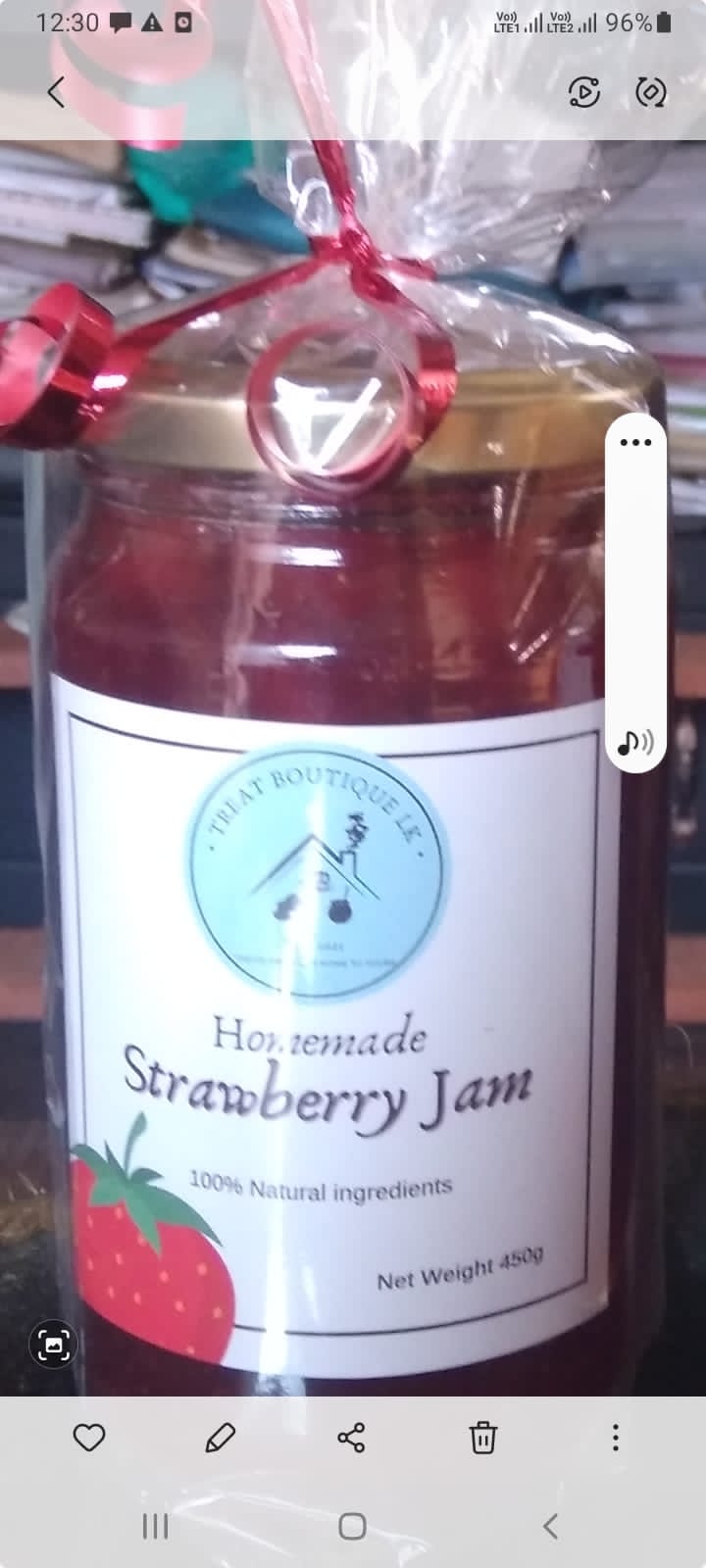706x1568 pixels.
Task: Tap the sound icon on the floating panel
Action: pos(635,743)
